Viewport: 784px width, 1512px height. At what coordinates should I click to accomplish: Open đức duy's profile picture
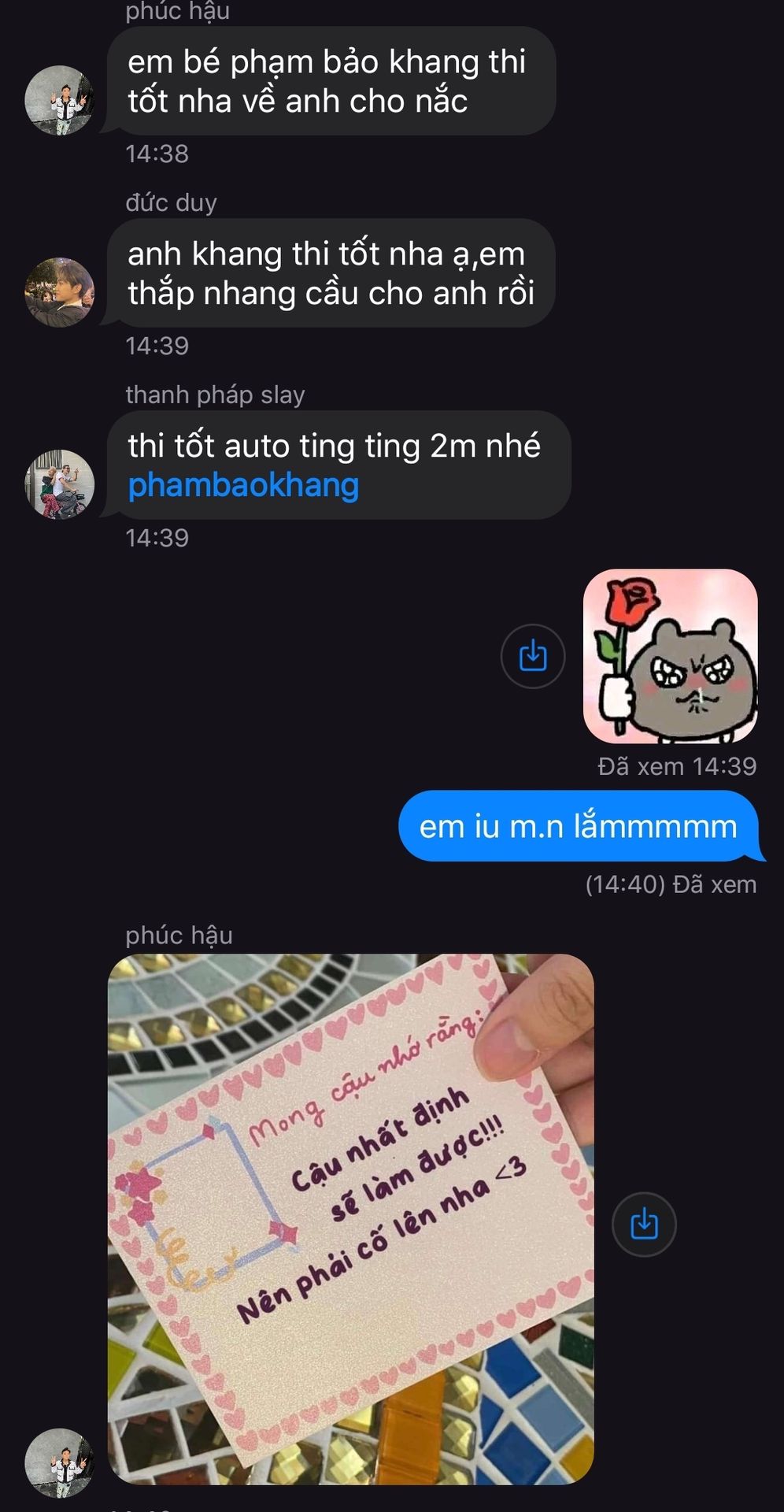[x=60, y=291]
